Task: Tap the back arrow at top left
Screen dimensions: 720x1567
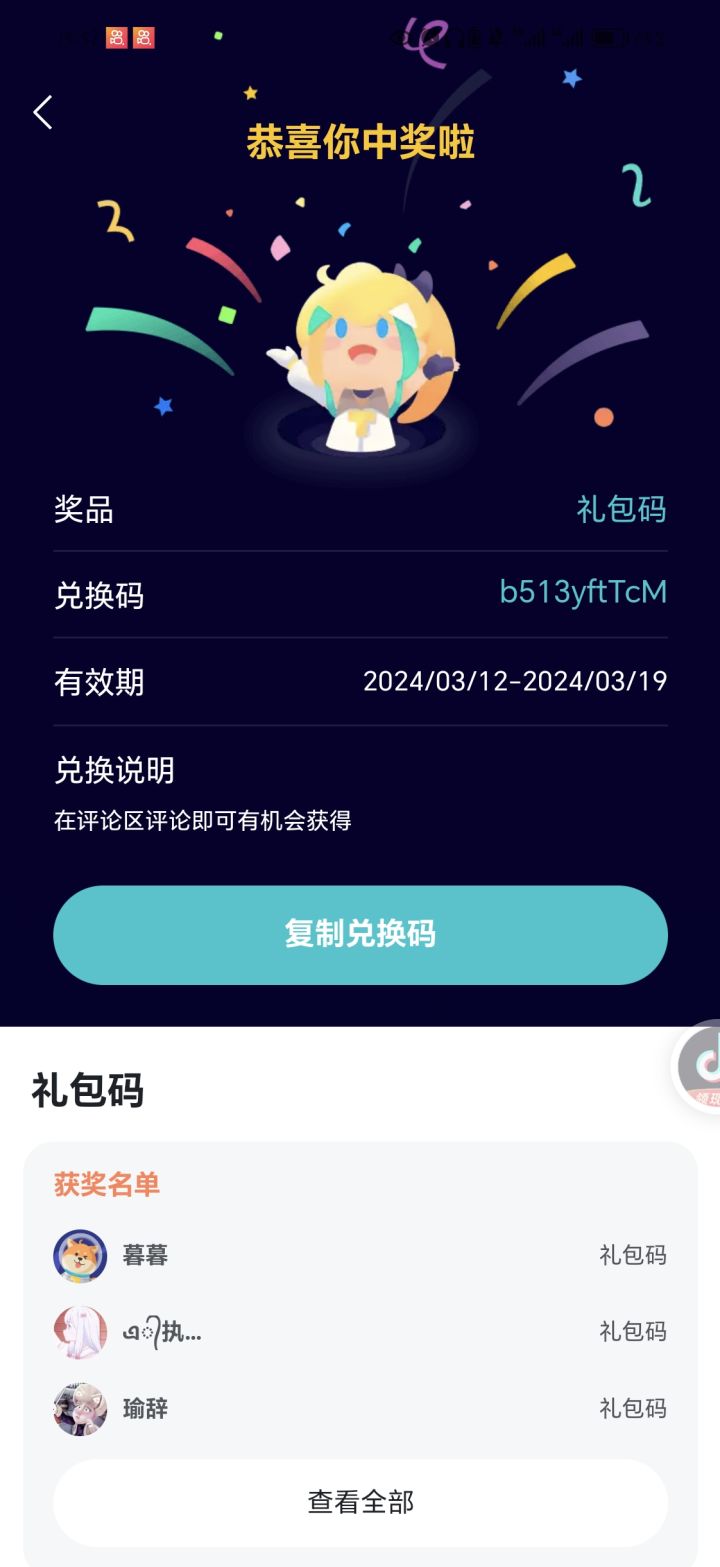Action: click(42, 112)
